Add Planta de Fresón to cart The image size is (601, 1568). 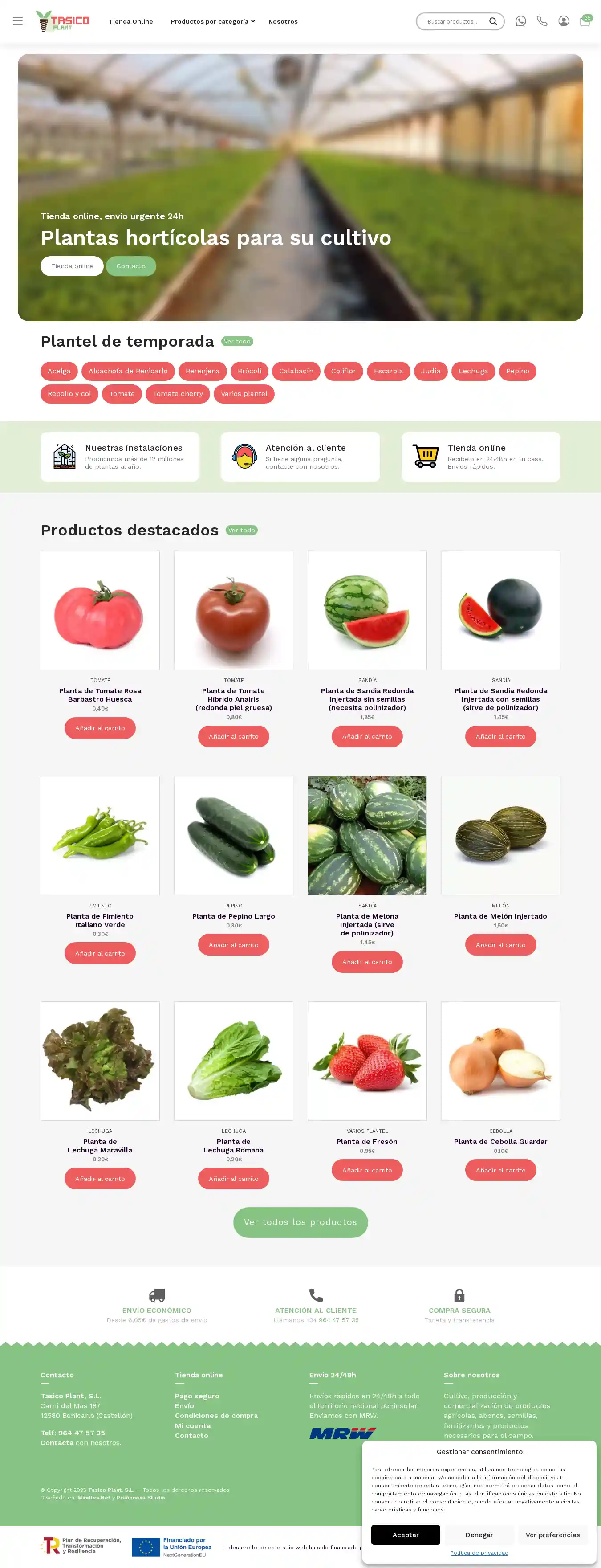(x=367, y=1170)
